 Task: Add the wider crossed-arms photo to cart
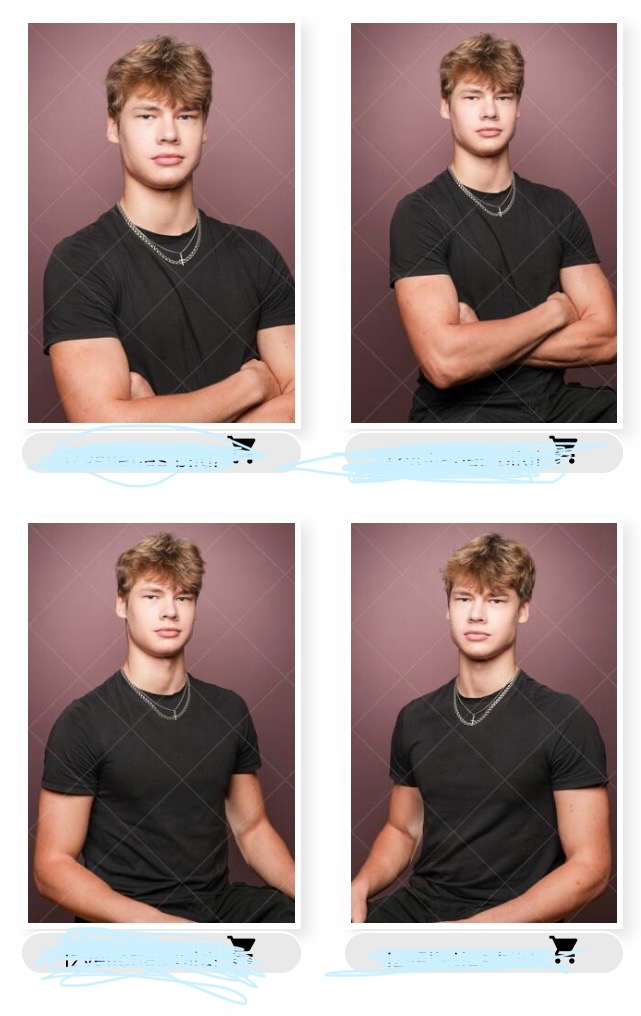point(564,451)
